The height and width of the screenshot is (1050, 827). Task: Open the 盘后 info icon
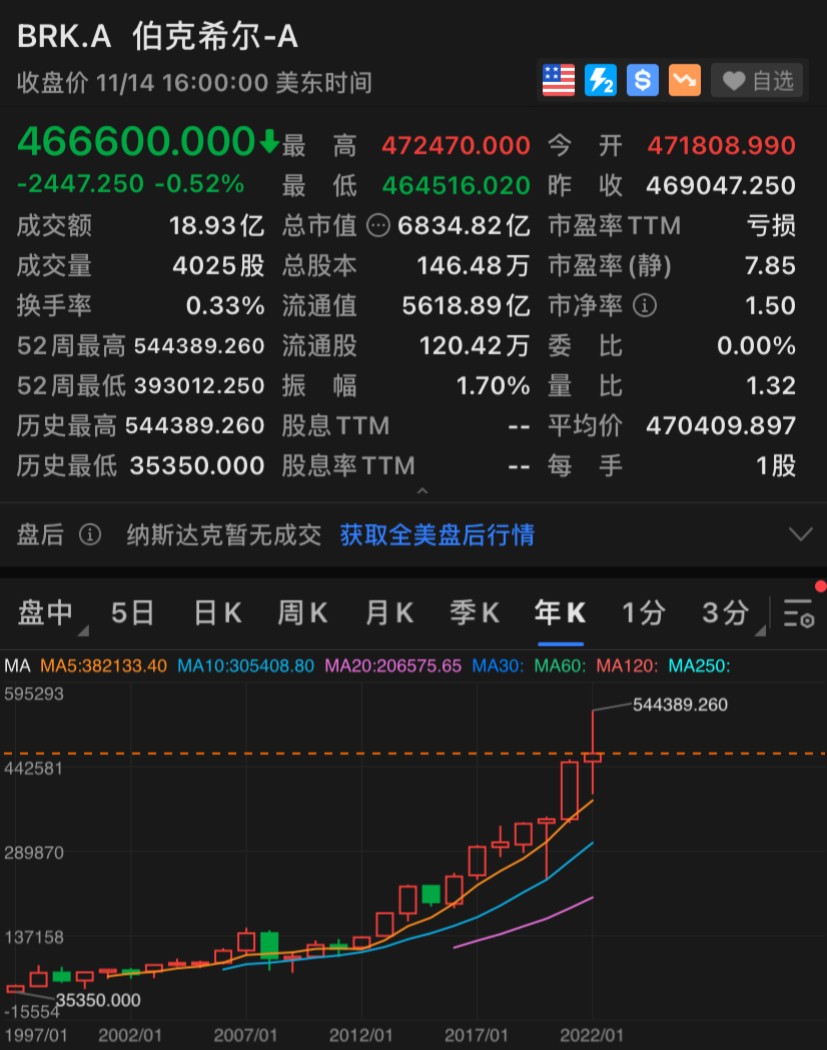[90, 535]
